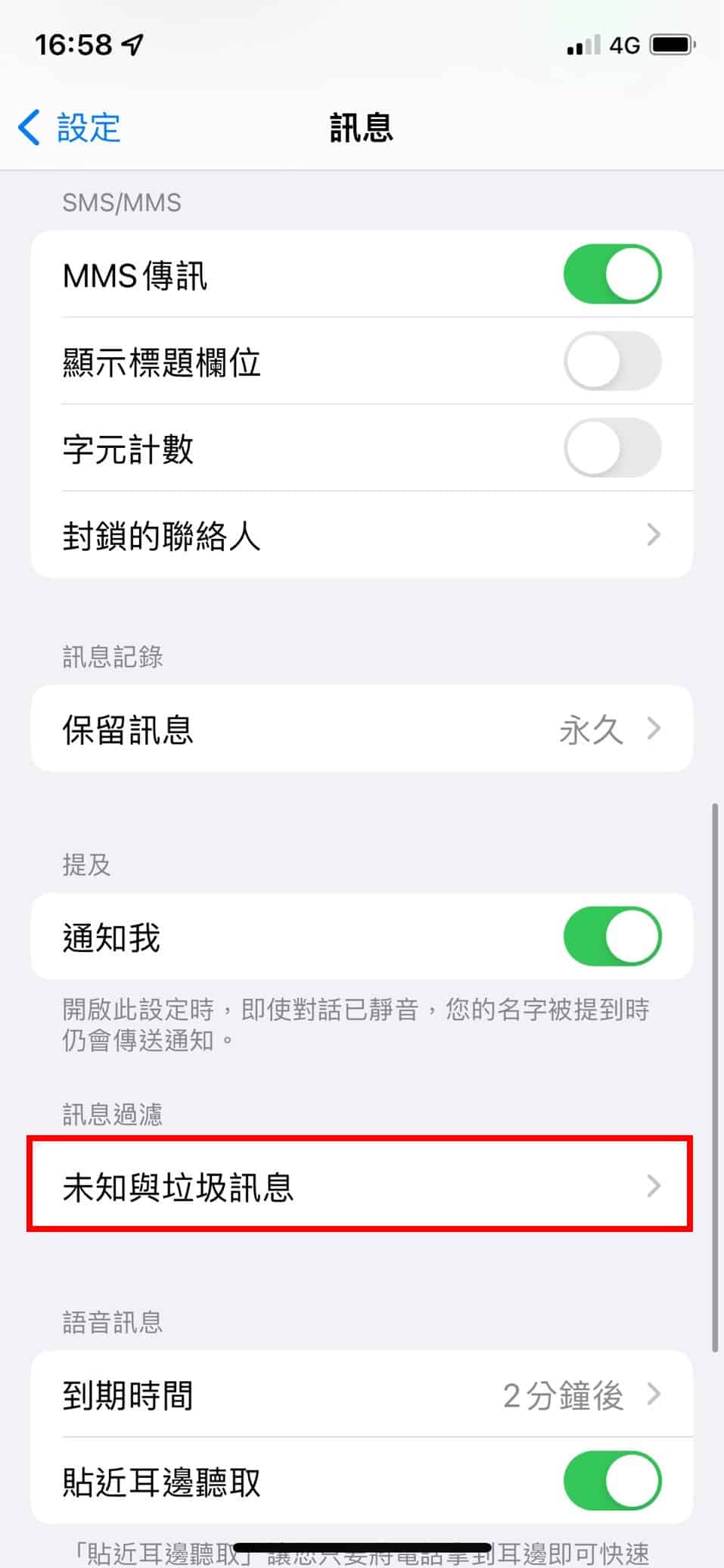Disable the 通知我 mentions switch

coord(612,937)
